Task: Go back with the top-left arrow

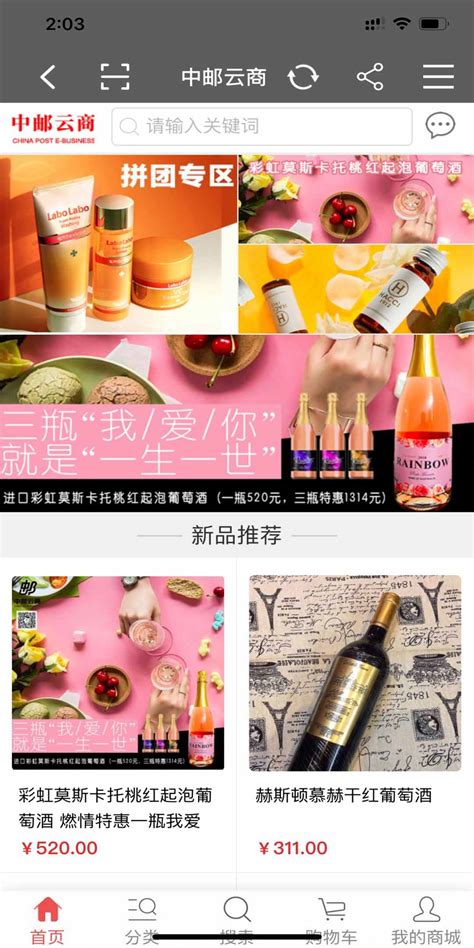Action: coord(48,77)
